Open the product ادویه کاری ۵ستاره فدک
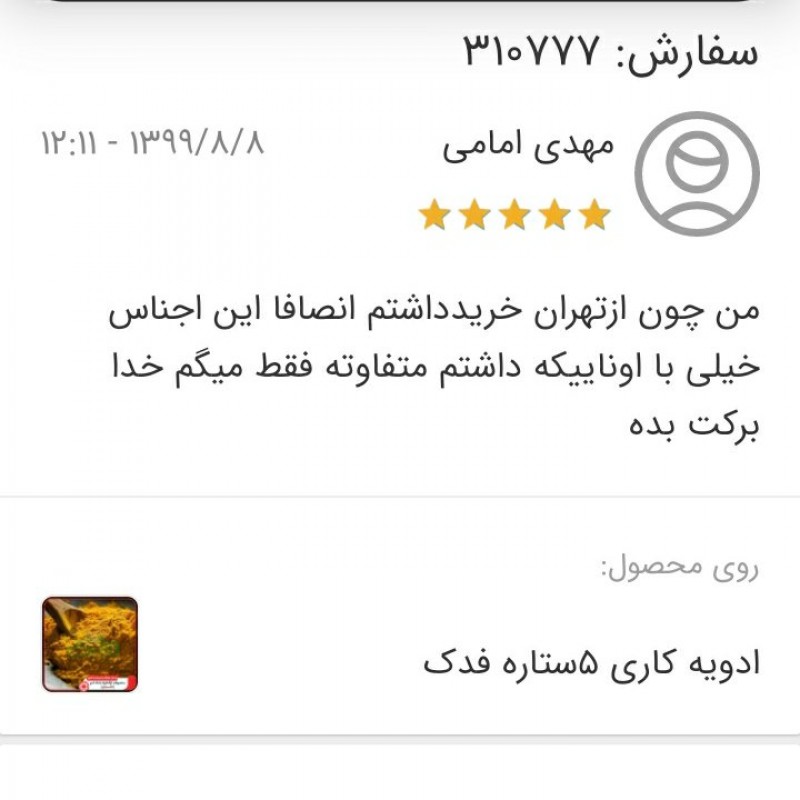The image size is (800, 800). click(x=590, y=662)
